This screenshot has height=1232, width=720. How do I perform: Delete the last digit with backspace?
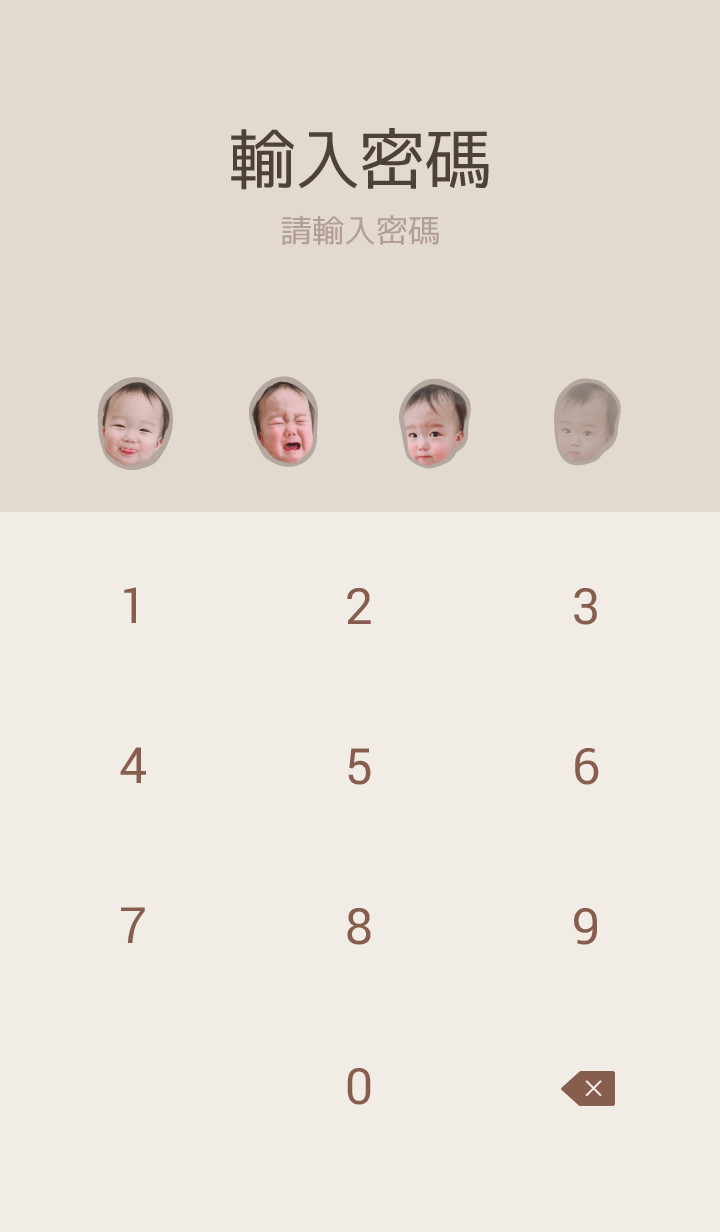(589, 1088)
